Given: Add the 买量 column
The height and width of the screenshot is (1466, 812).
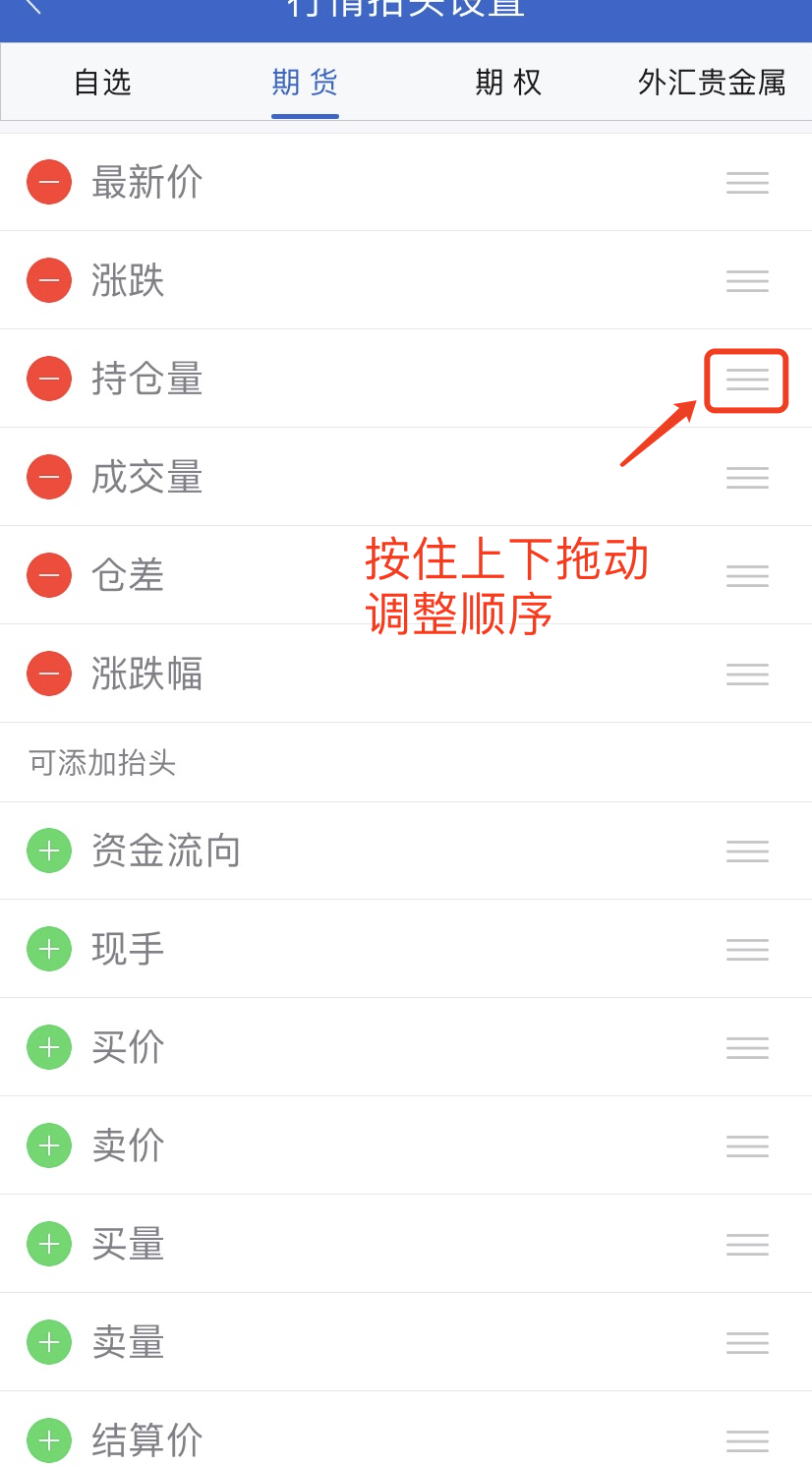Looking at the screenshot, I should pyautogui.click(x=49, y=1244).
